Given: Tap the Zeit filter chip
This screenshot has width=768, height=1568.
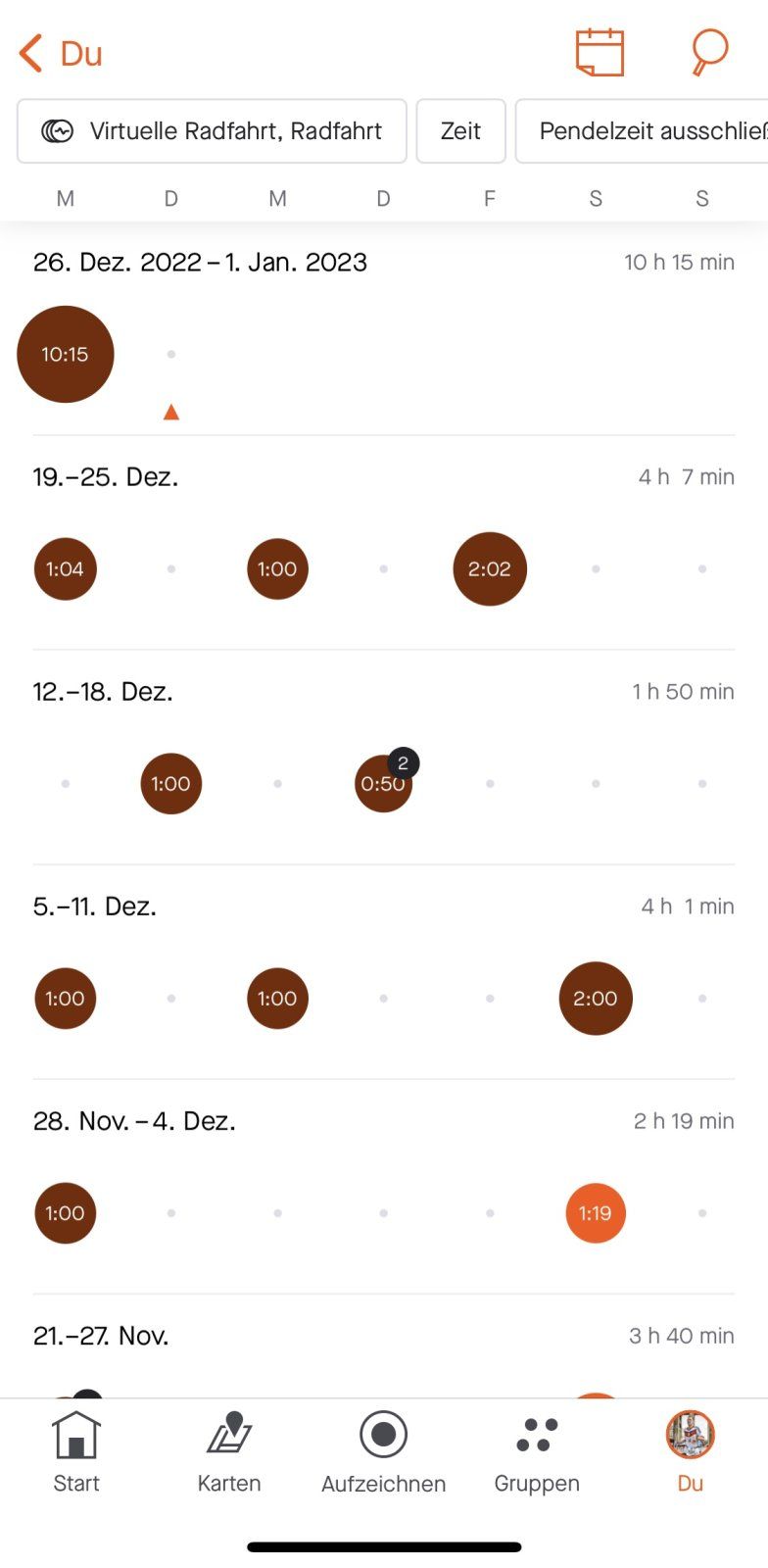Looking at the screenshot, I should tap(460, 131).
